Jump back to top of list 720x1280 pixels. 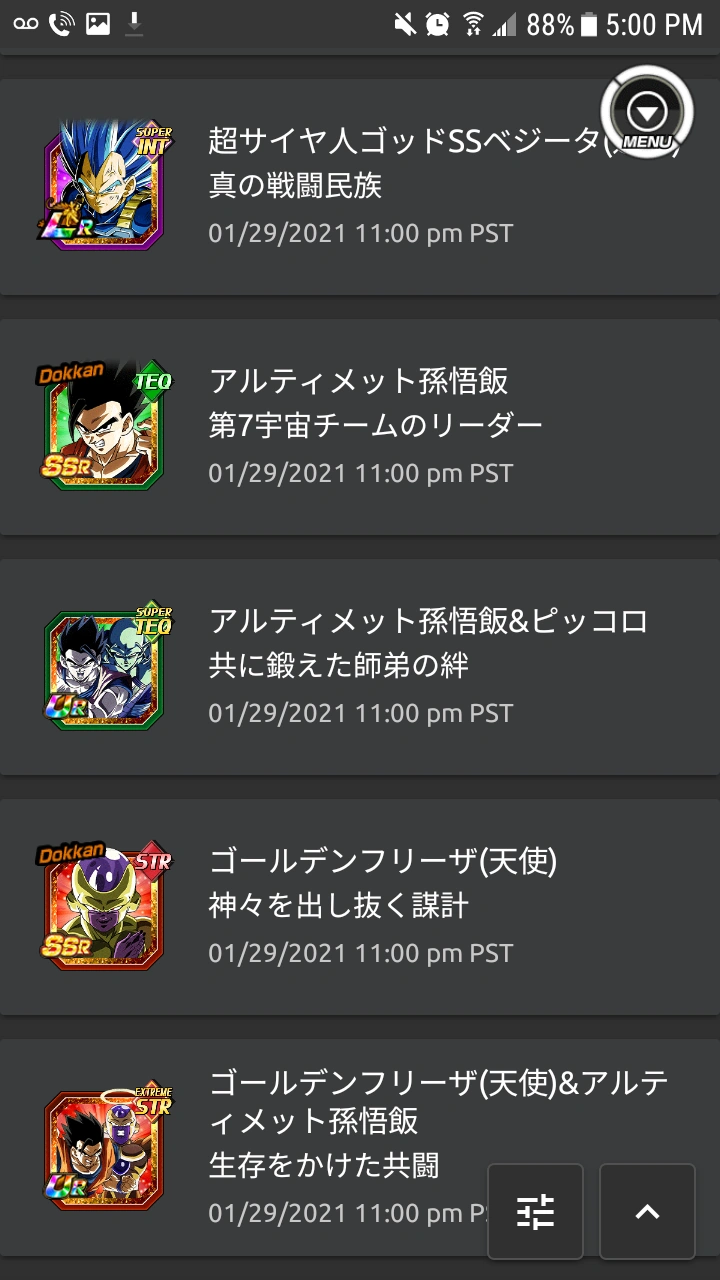[647, 1211]
